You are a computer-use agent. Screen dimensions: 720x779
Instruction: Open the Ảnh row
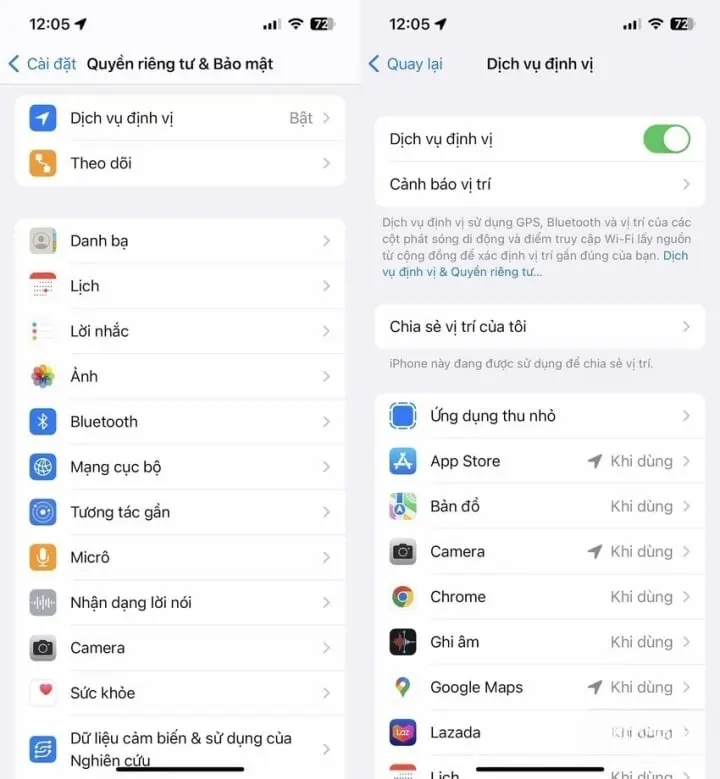[180, 376]
